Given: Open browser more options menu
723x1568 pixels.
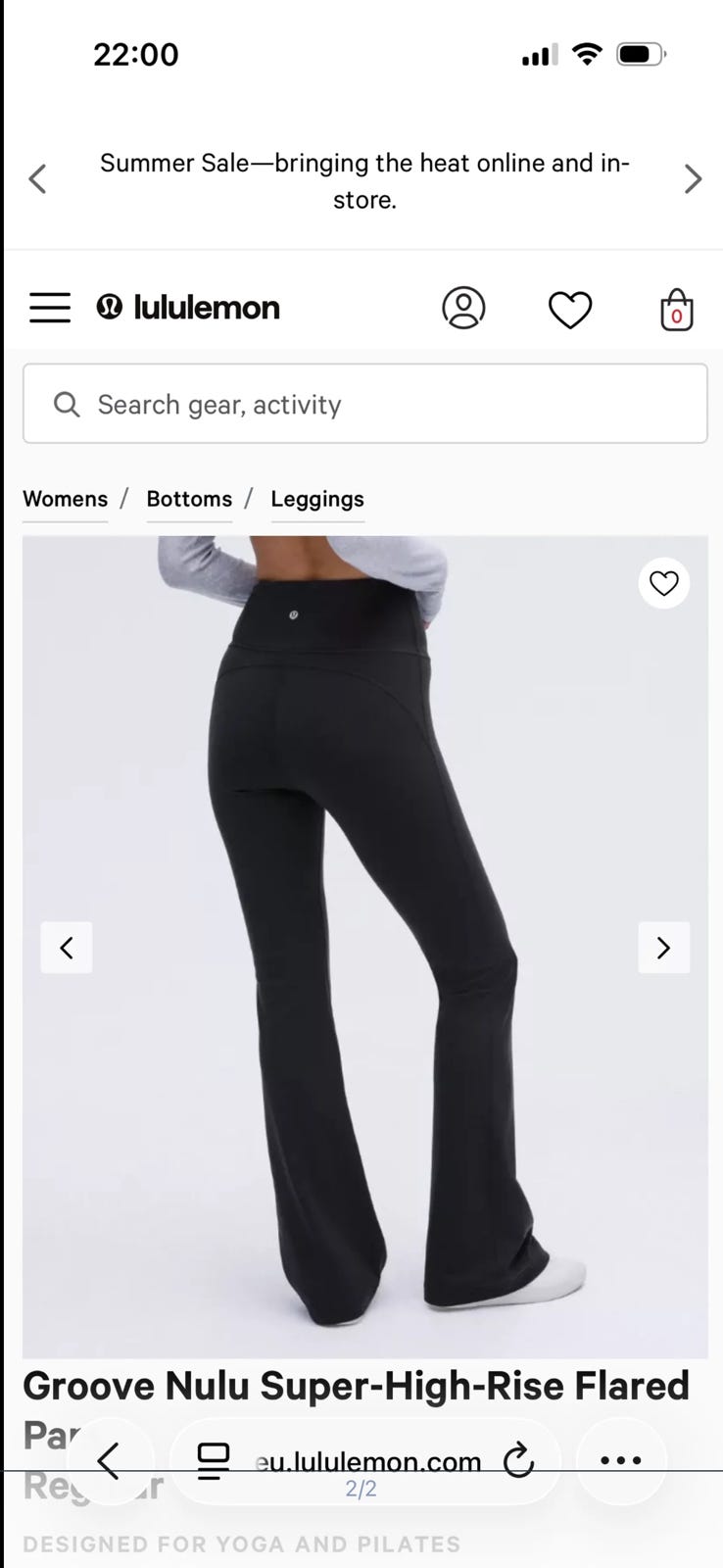Looking at the screenshot, I should coord(621,1461).
